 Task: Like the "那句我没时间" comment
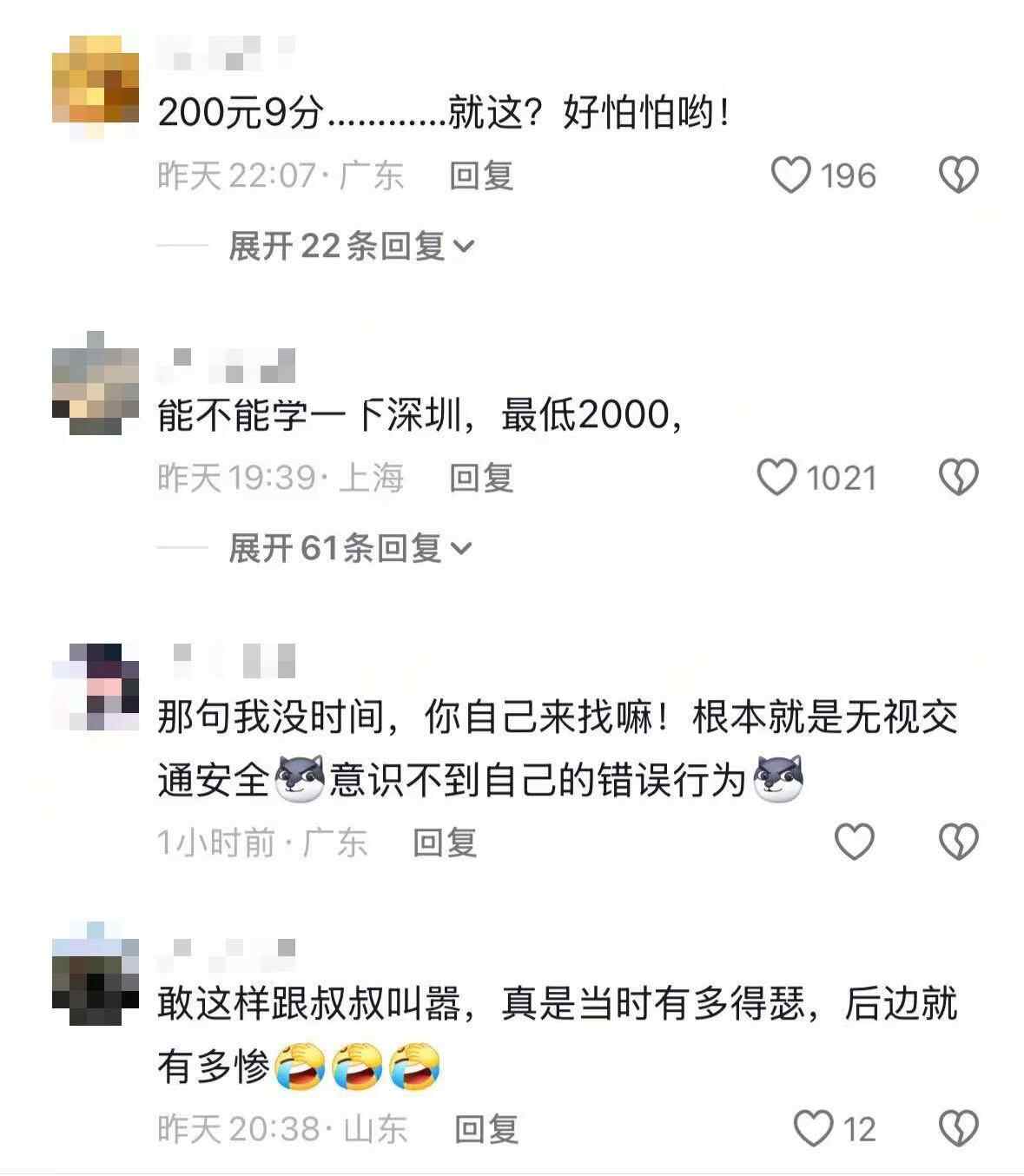854,842
